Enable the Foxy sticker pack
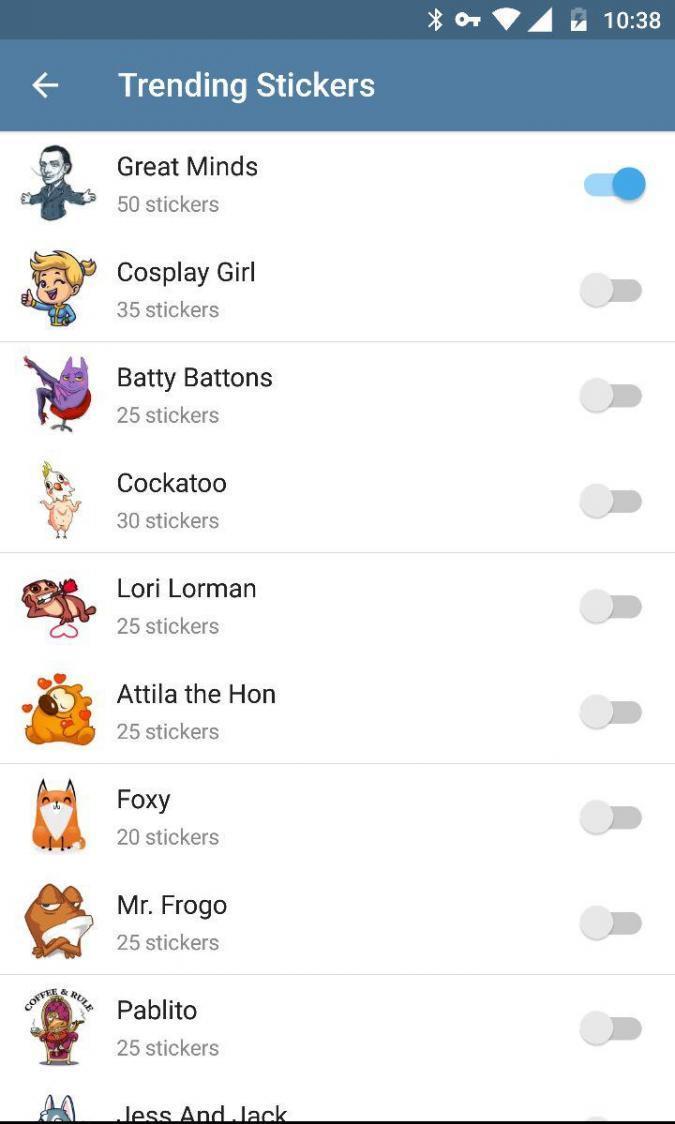 [611, 818]
